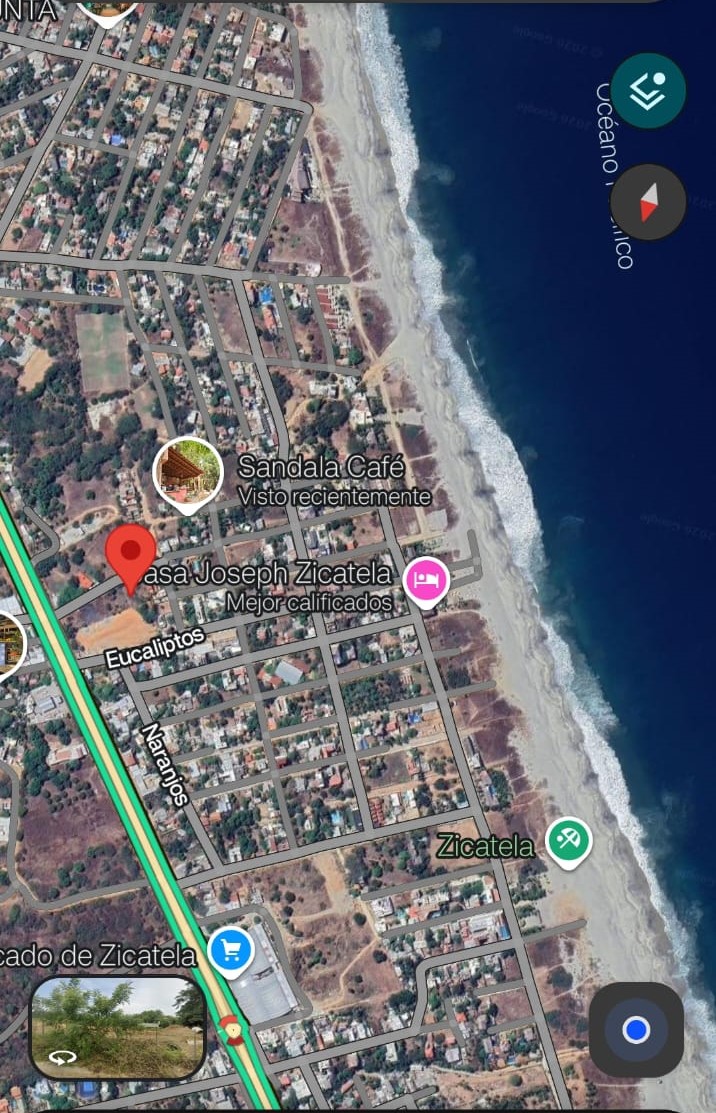Select the Mercado de Zicatela shopping pin
The width and height of the screenshot is (716, 1113).
click(x=231, y=950)
